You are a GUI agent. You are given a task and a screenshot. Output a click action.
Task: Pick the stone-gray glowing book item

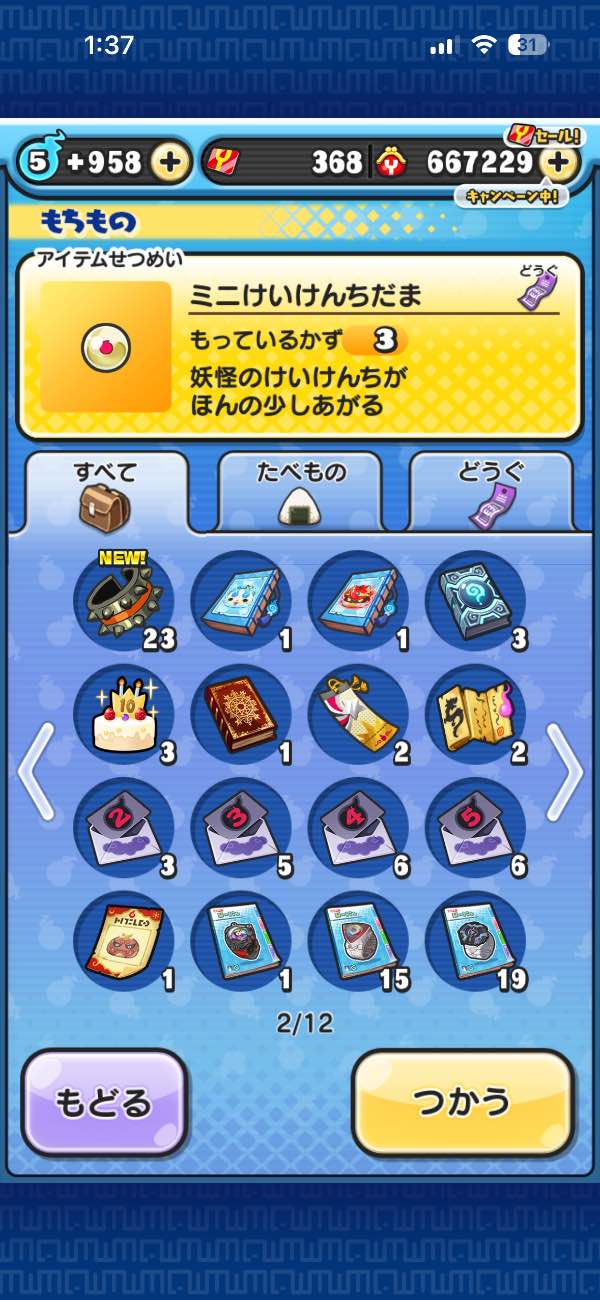point(475,600)
